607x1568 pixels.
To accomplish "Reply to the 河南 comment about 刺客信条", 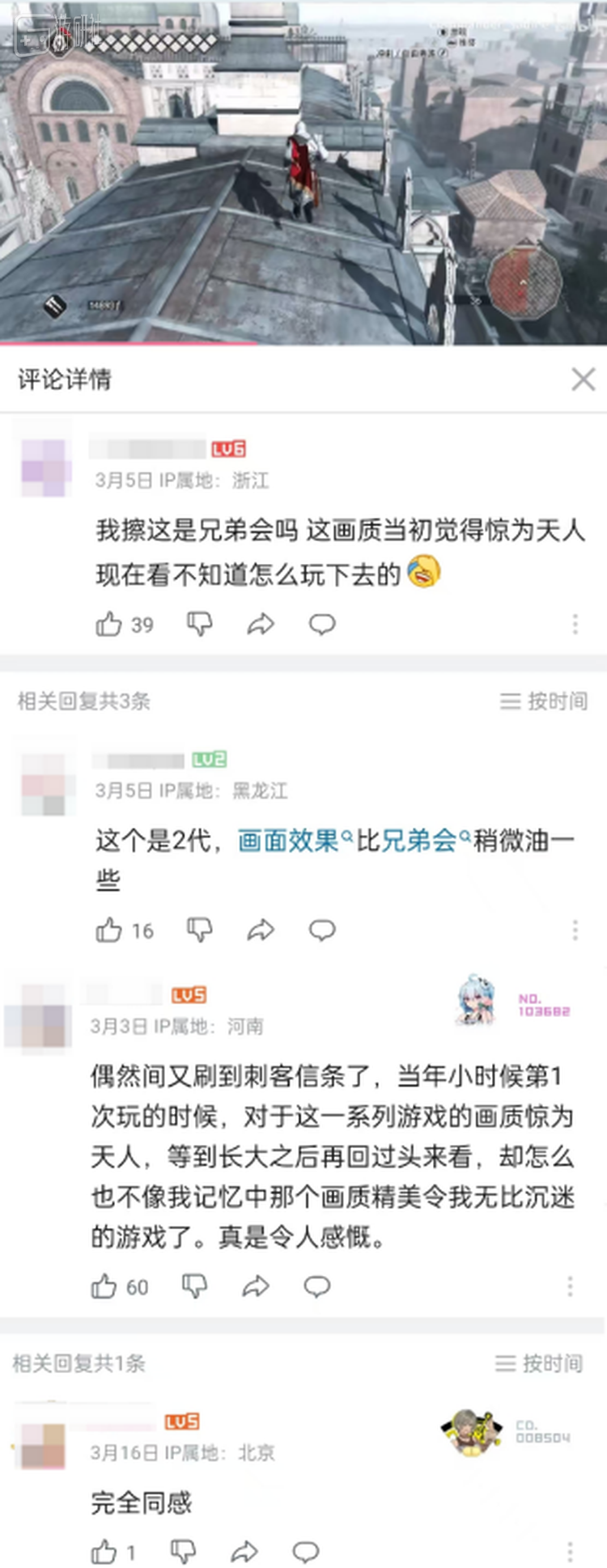I will coord(316,1286).
